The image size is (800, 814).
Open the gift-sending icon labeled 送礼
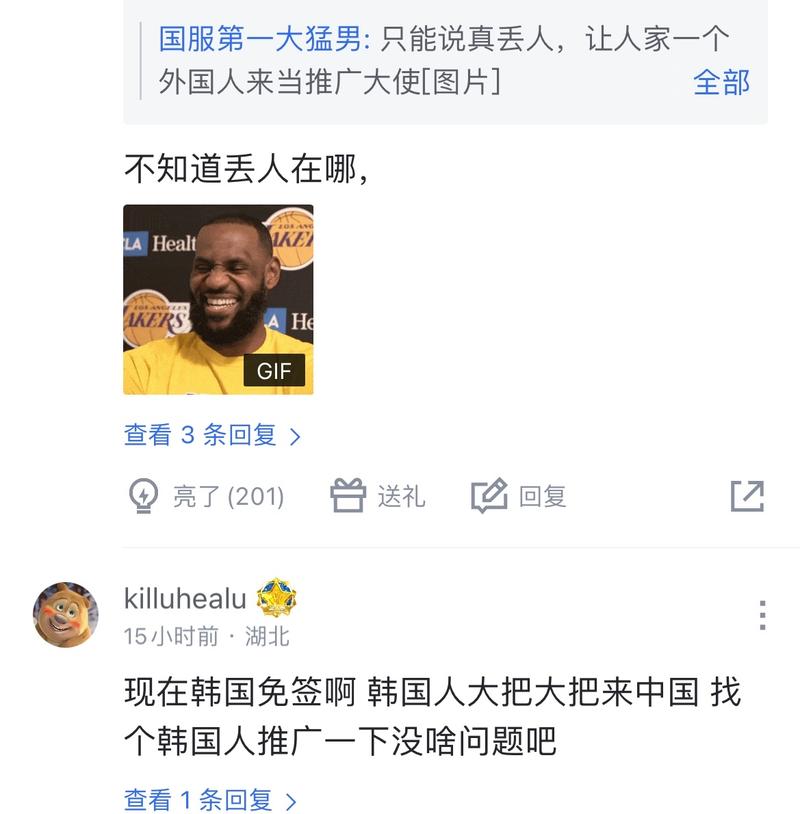tap(347, 496)
